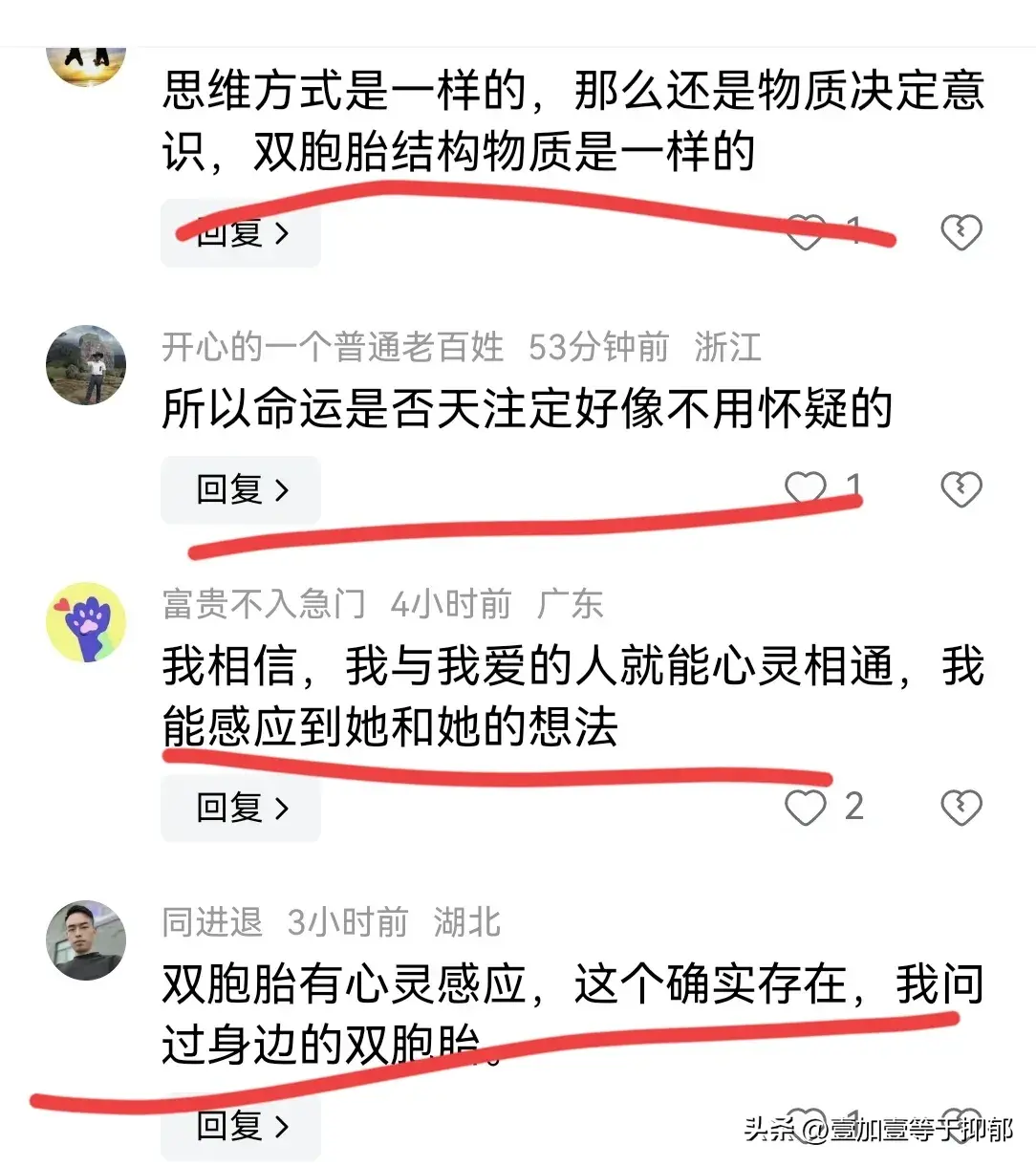Dislike the 物质决定意识 comment
This screenshot has width=1036, height=1166.
[960, 232]
